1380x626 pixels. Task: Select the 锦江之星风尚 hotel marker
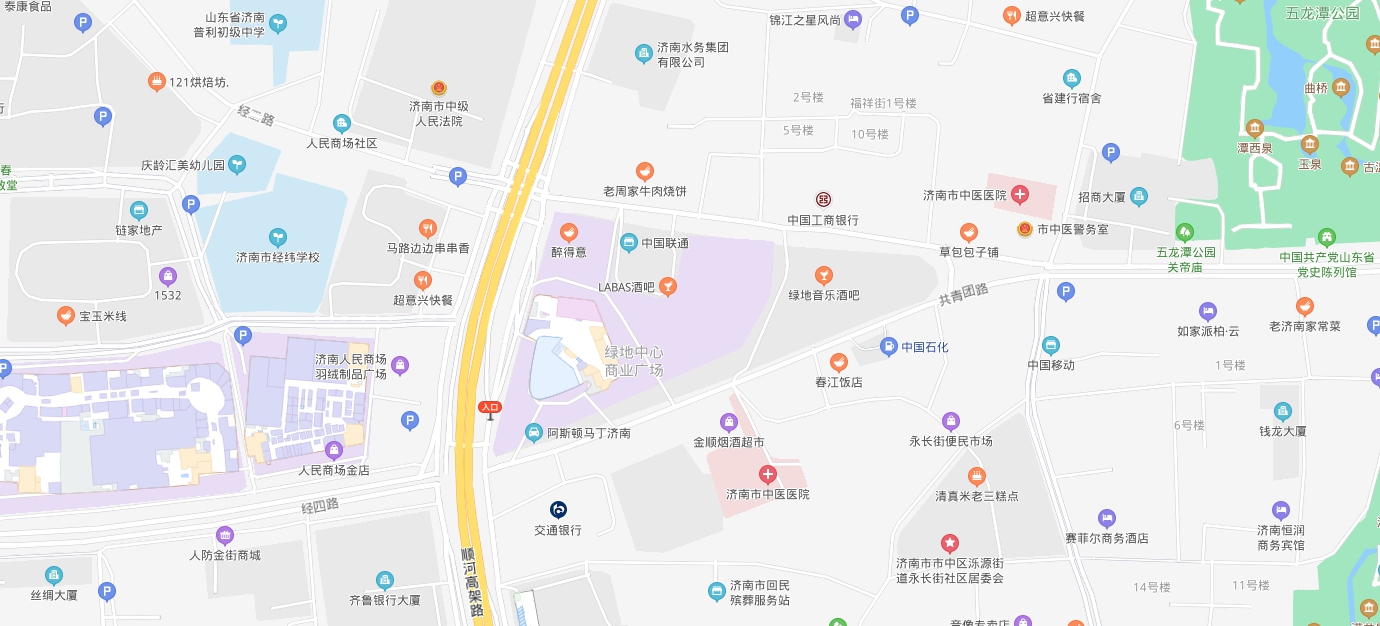coord(852,19)
